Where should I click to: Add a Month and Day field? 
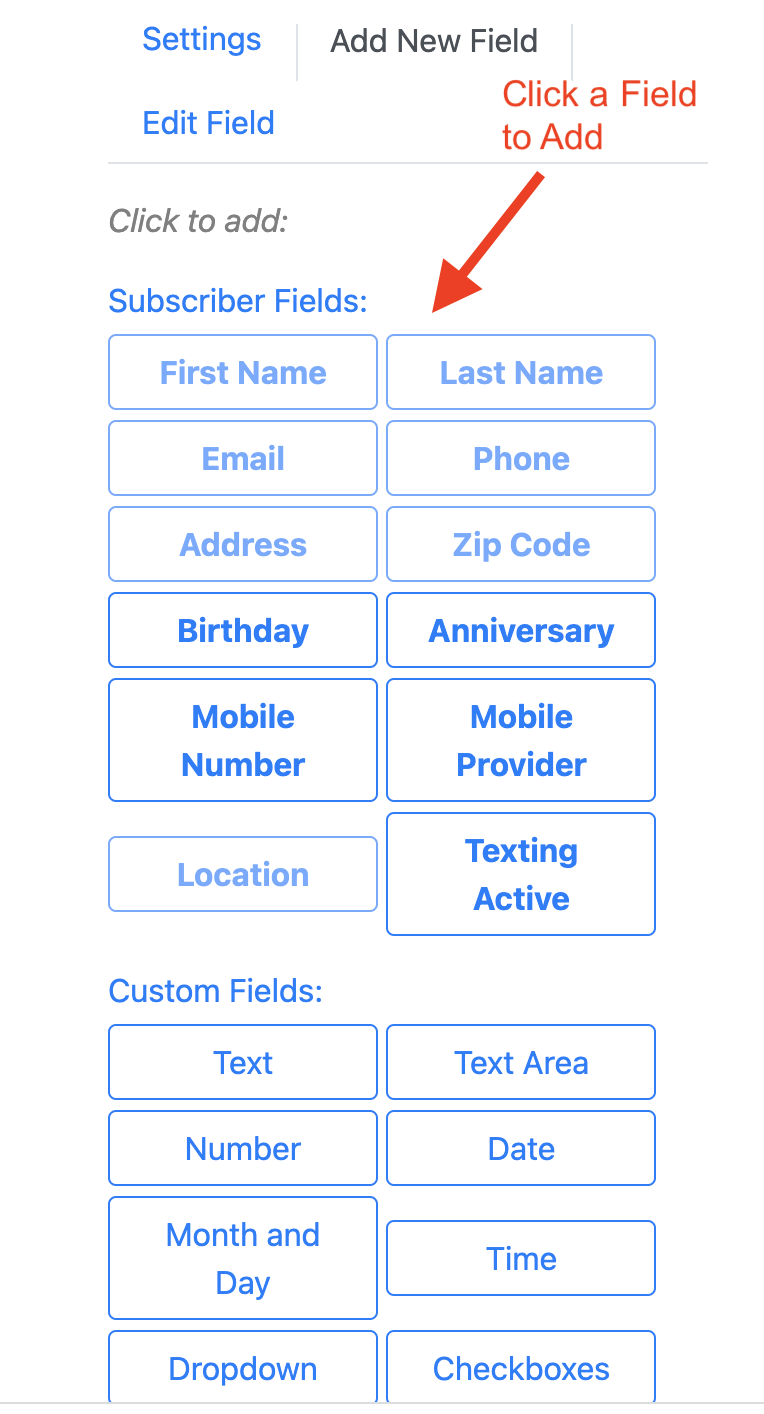243,1258
